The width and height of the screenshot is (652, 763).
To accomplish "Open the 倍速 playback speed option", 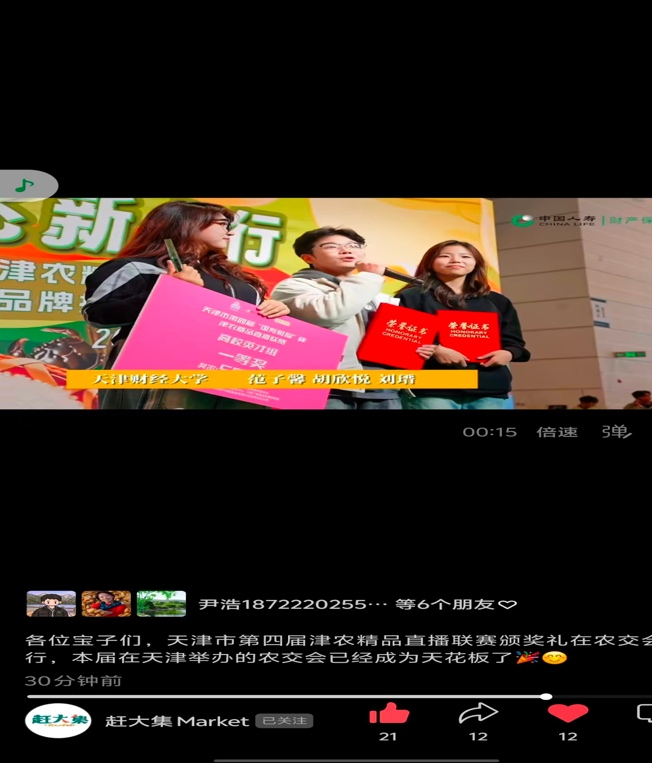I will (557, 432).
